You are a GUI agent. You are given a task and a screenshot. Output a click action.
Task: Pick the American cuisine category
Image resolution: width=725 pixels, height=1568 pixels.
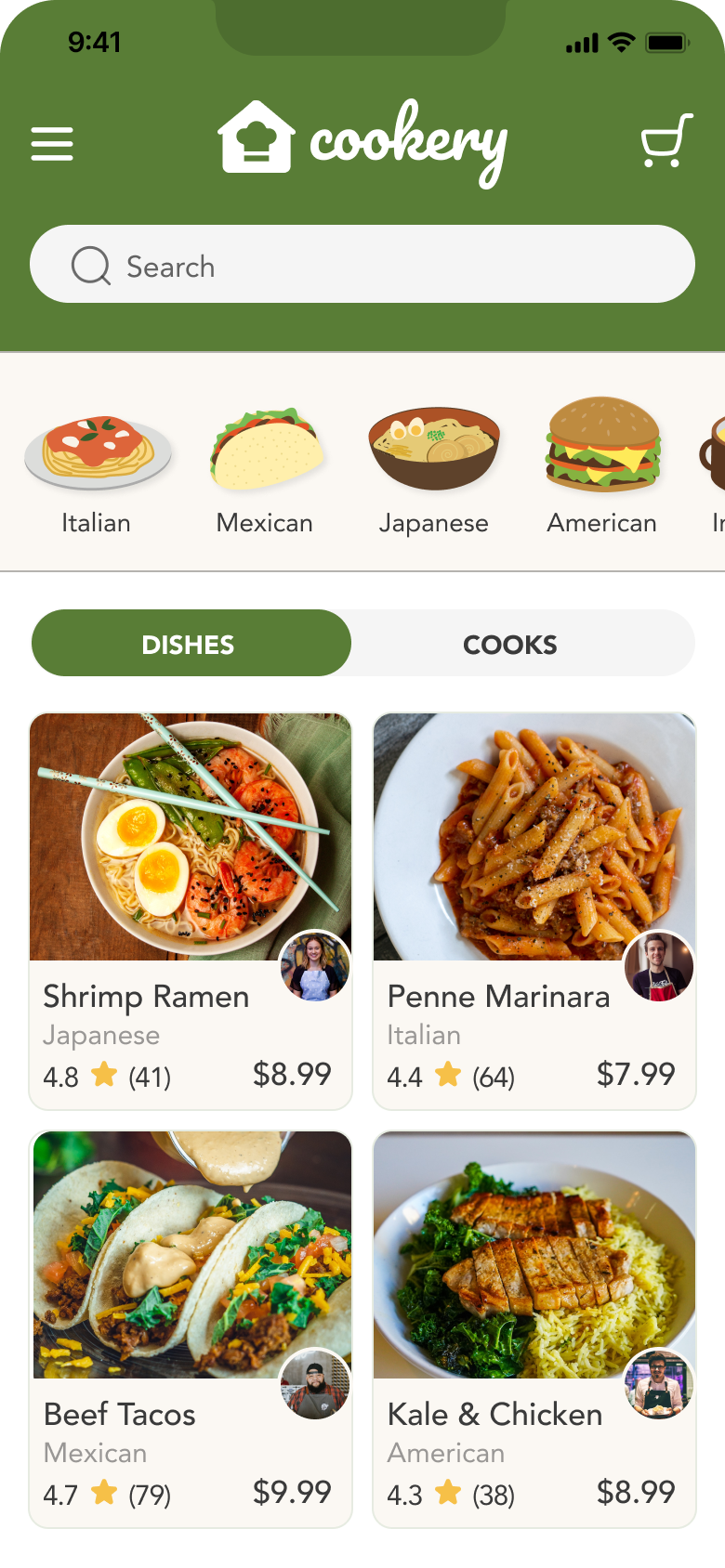[x=602, y=467]
